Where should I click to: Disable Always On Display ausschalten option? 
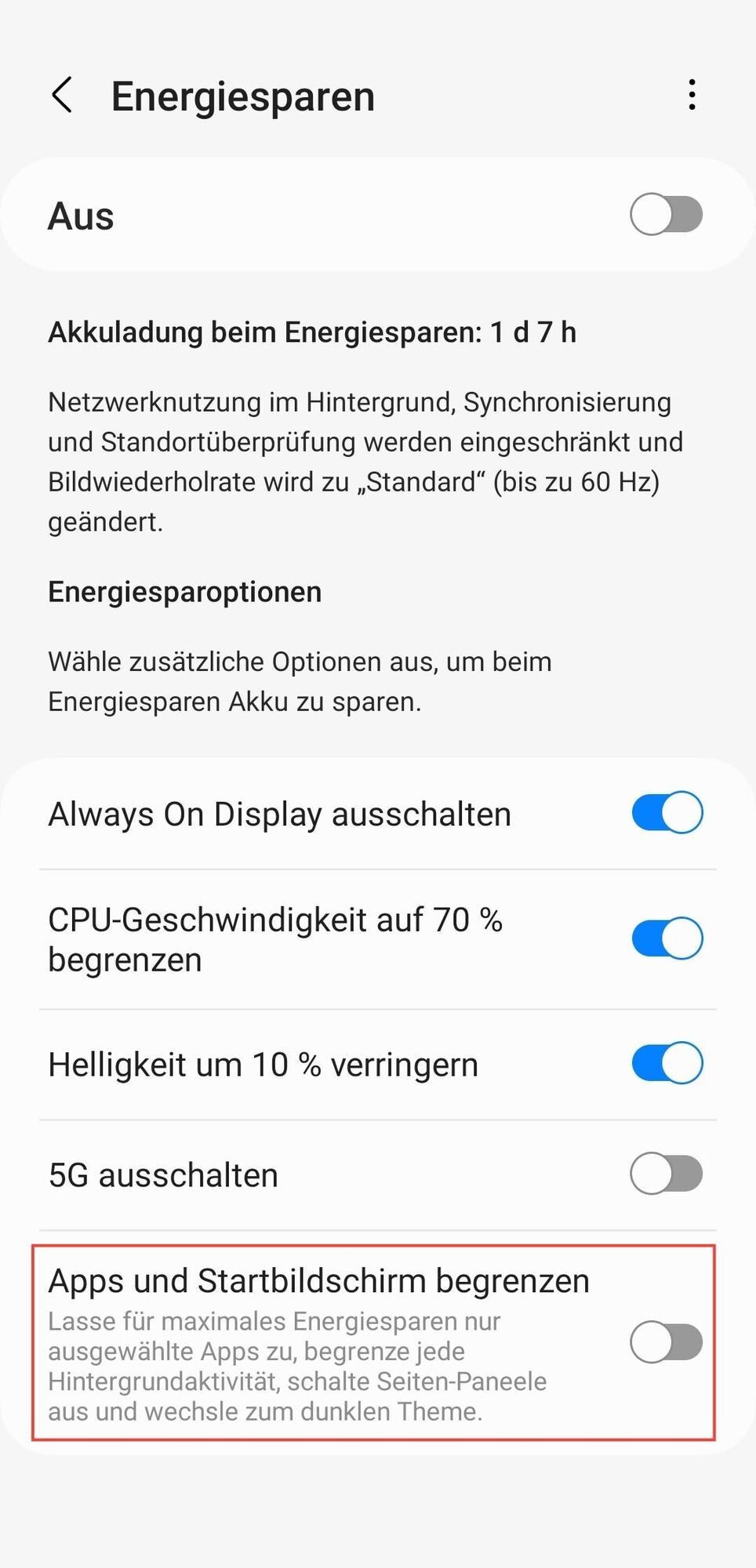[x=667, y=812]
